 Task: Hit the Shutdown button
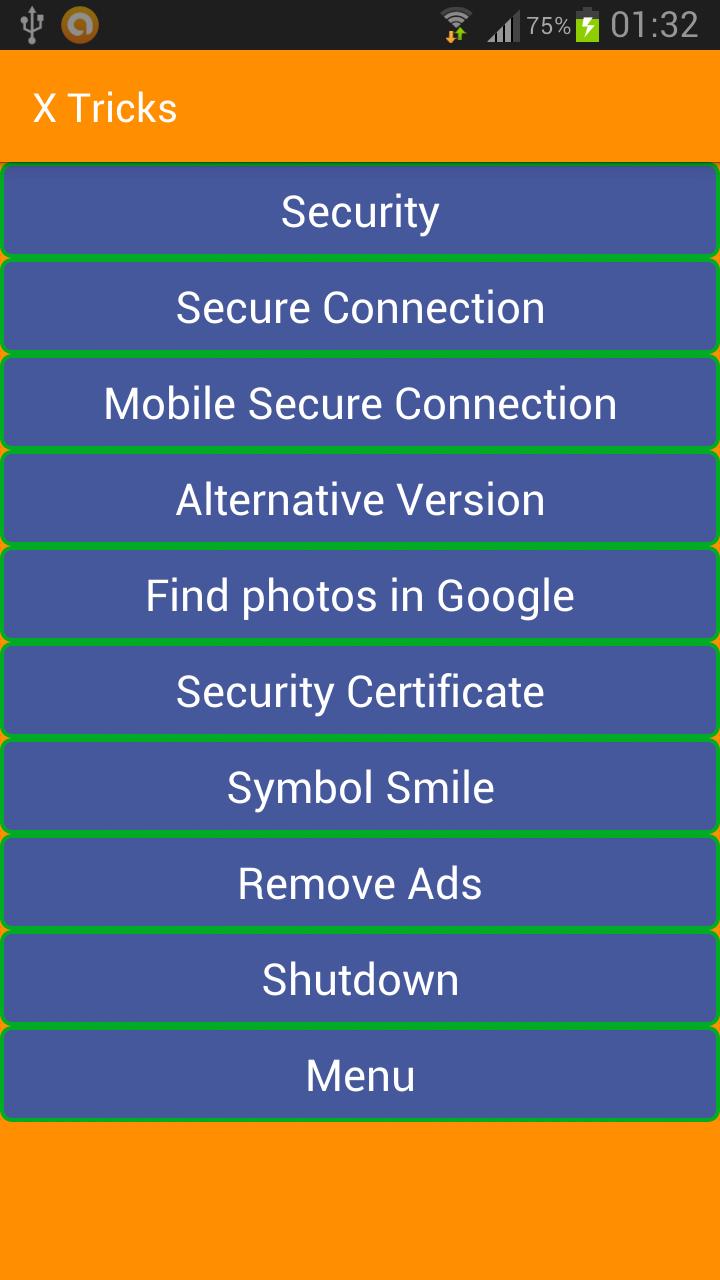coord(360,980)
